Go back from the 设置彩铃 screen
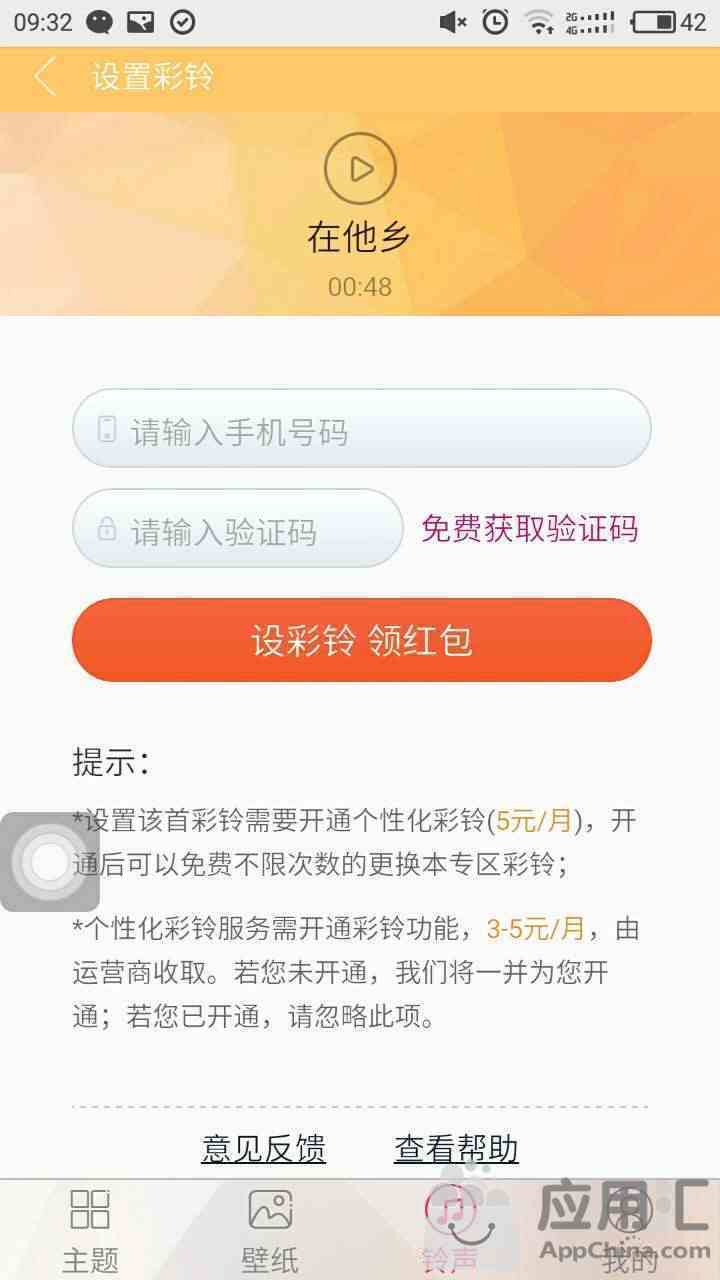Image resolution: width=720 pixels, height=1280 pixels. click(x=45, y=77)
